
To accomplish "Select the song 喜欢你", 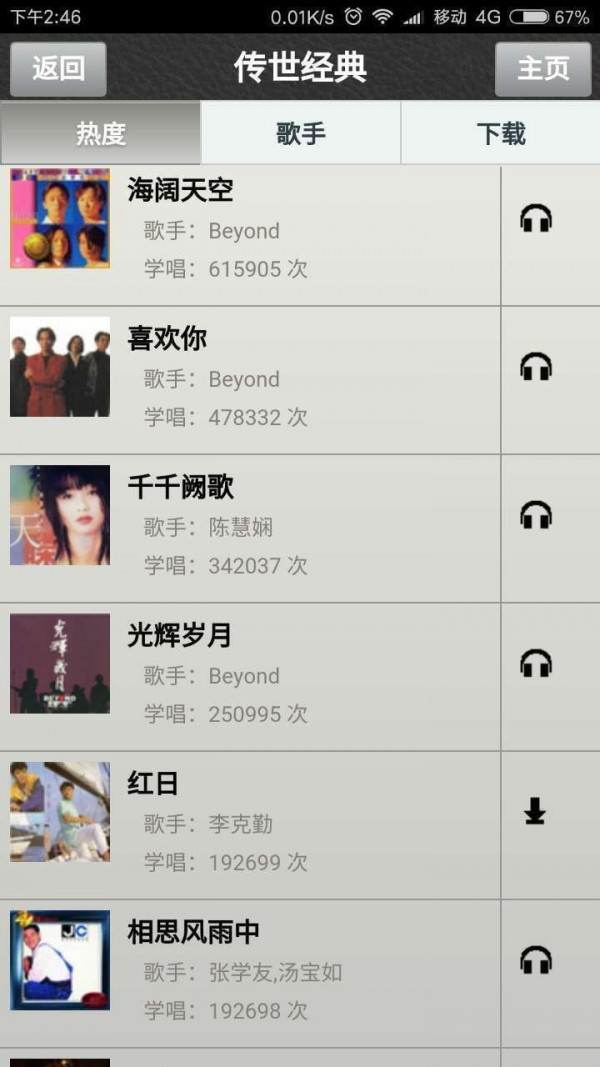I will [x=250, y=378].
